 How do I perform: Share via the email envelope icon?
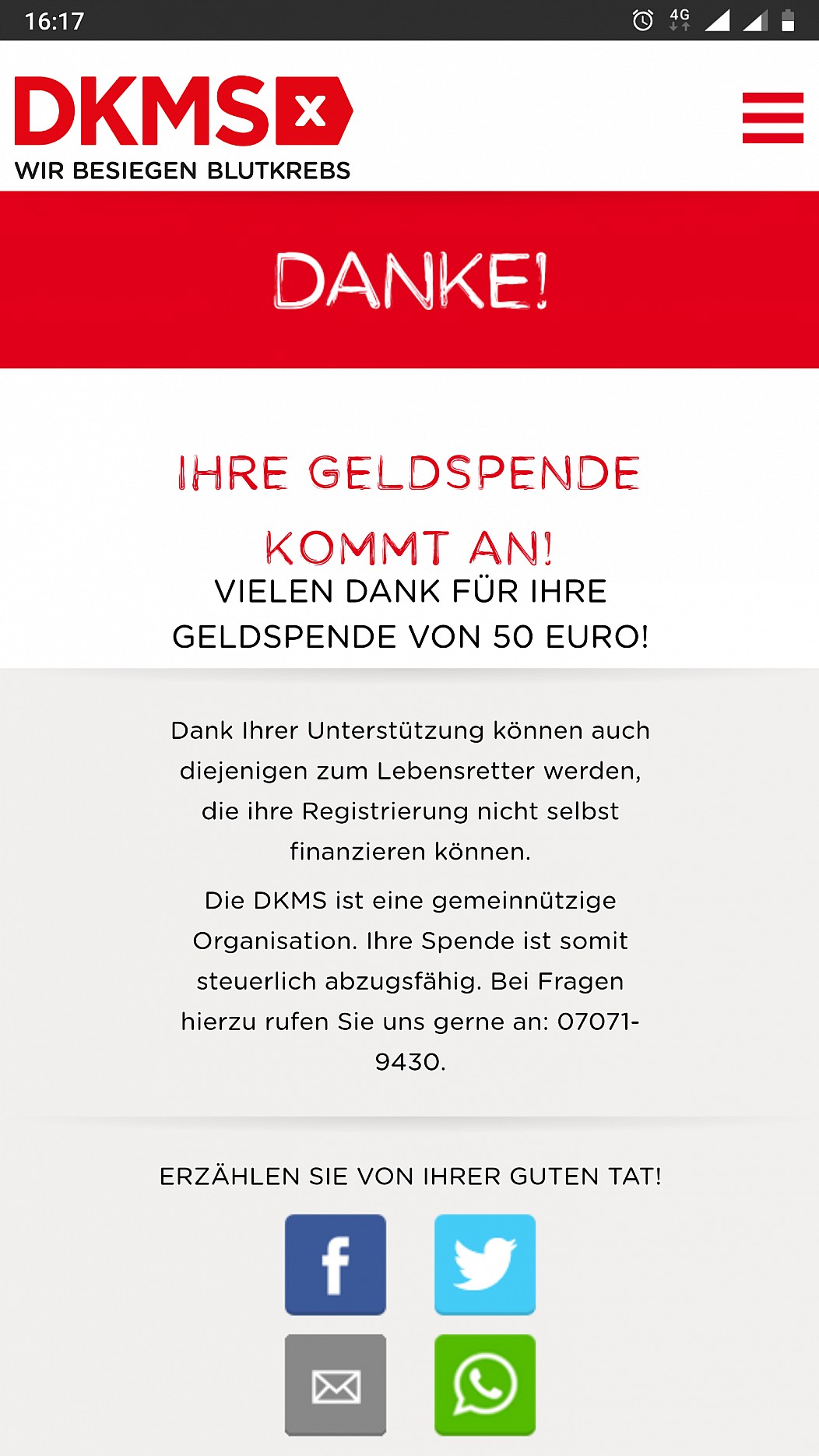point(336,1384)
